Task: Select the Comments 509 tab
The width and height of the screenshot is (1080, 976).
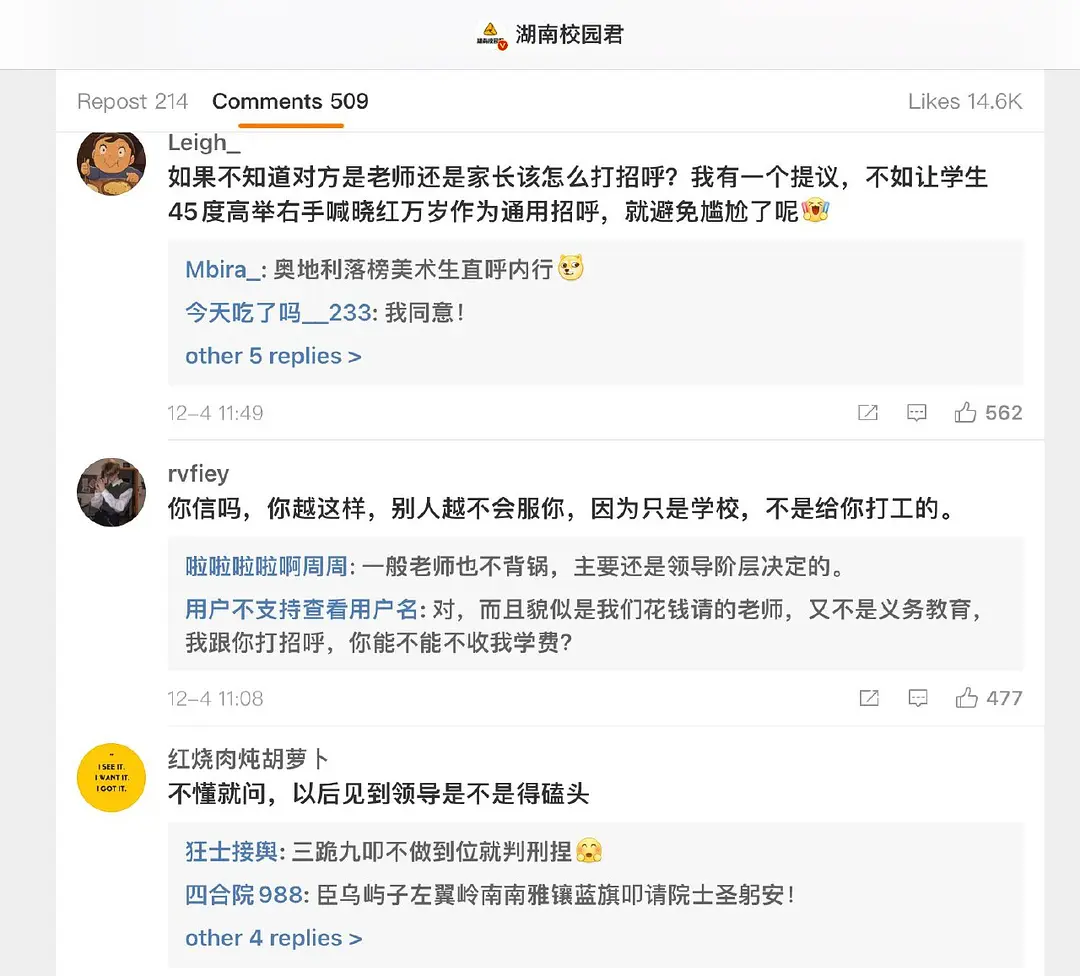Action: (x=290, y=102)
